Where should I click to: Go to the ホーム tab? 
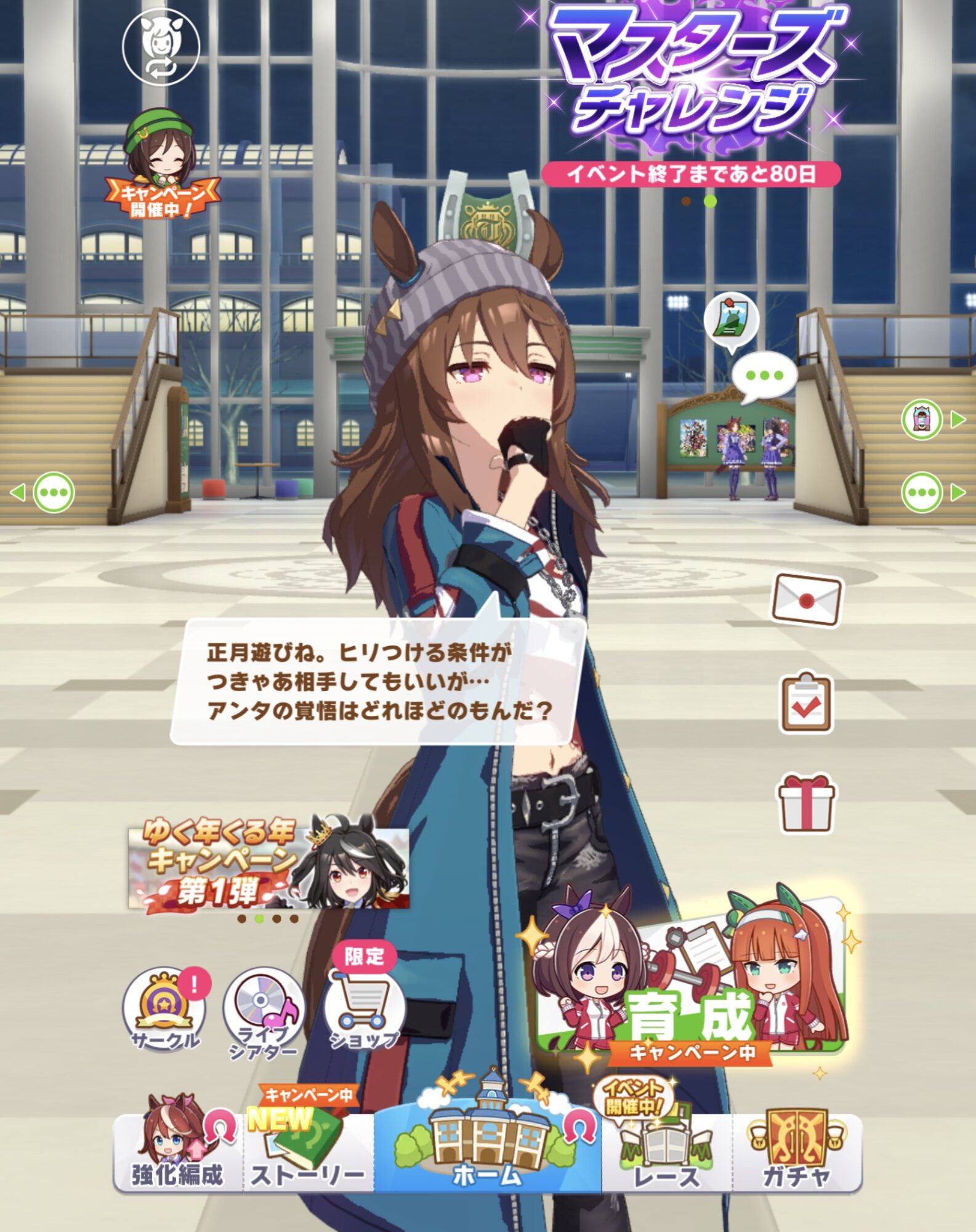pos(487,1151)
